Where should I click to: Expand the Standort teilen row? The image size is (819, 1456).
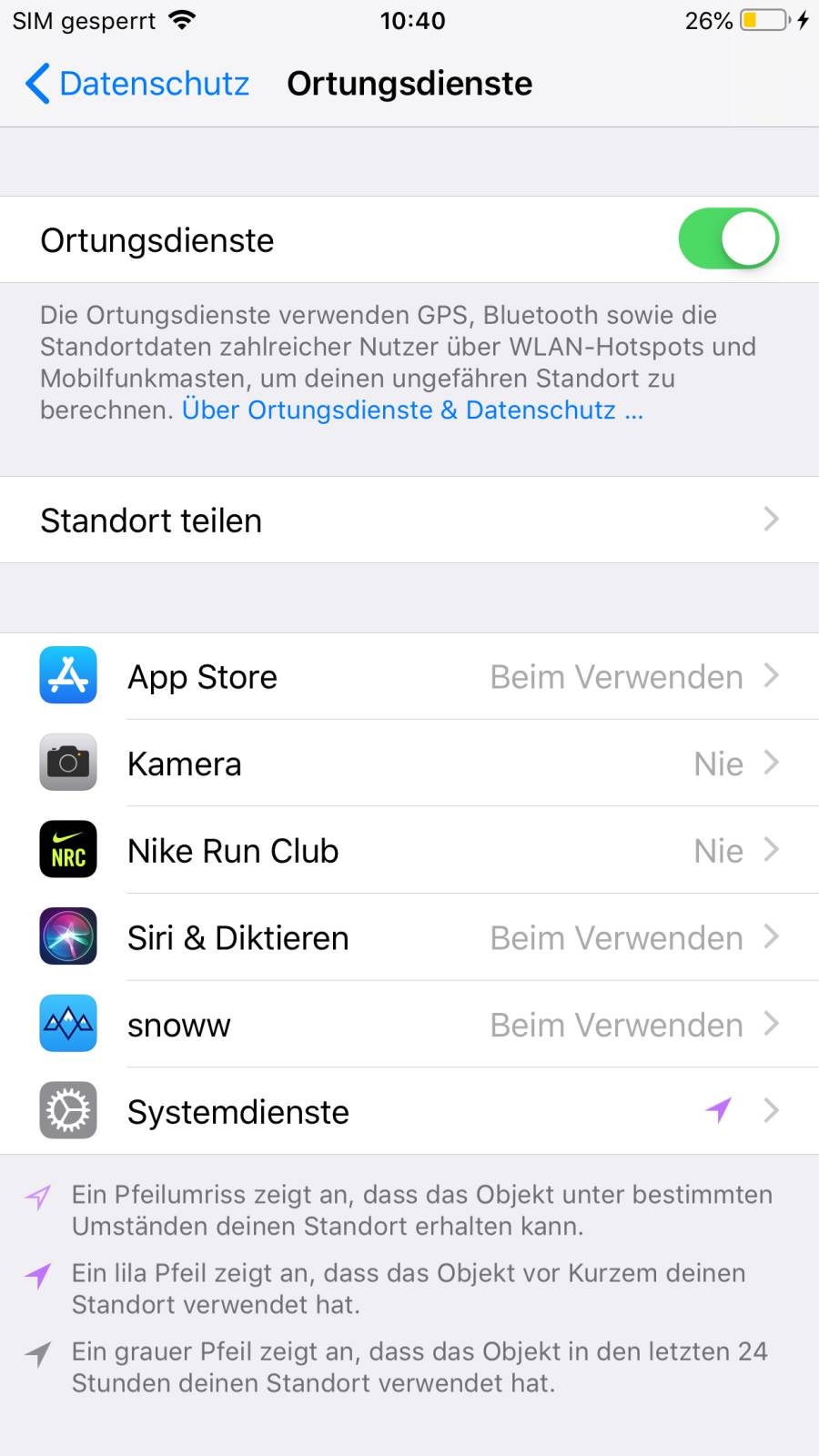point(409,520)
